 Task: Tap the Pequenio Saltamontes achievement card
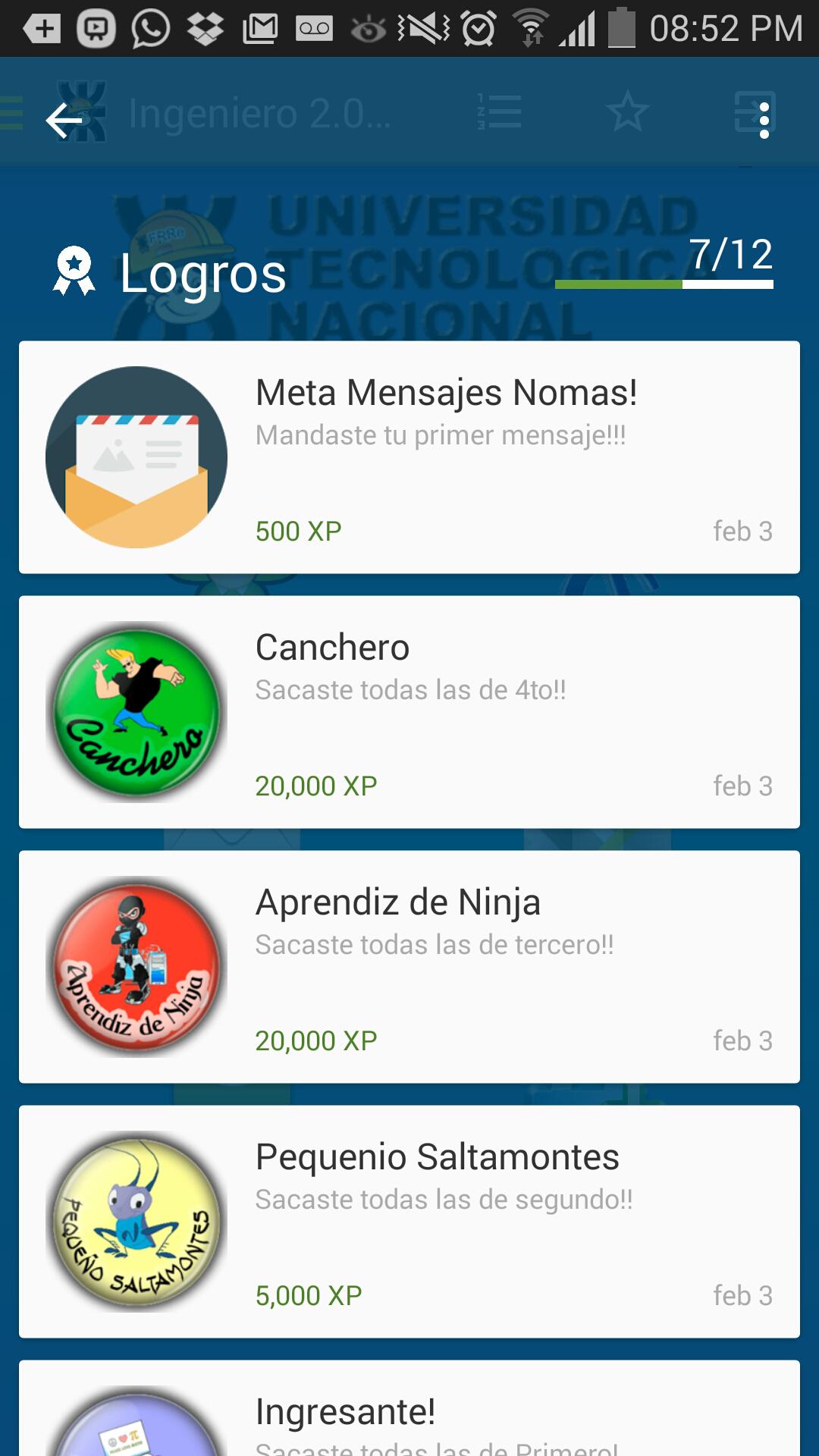[x=409, y=1222]
